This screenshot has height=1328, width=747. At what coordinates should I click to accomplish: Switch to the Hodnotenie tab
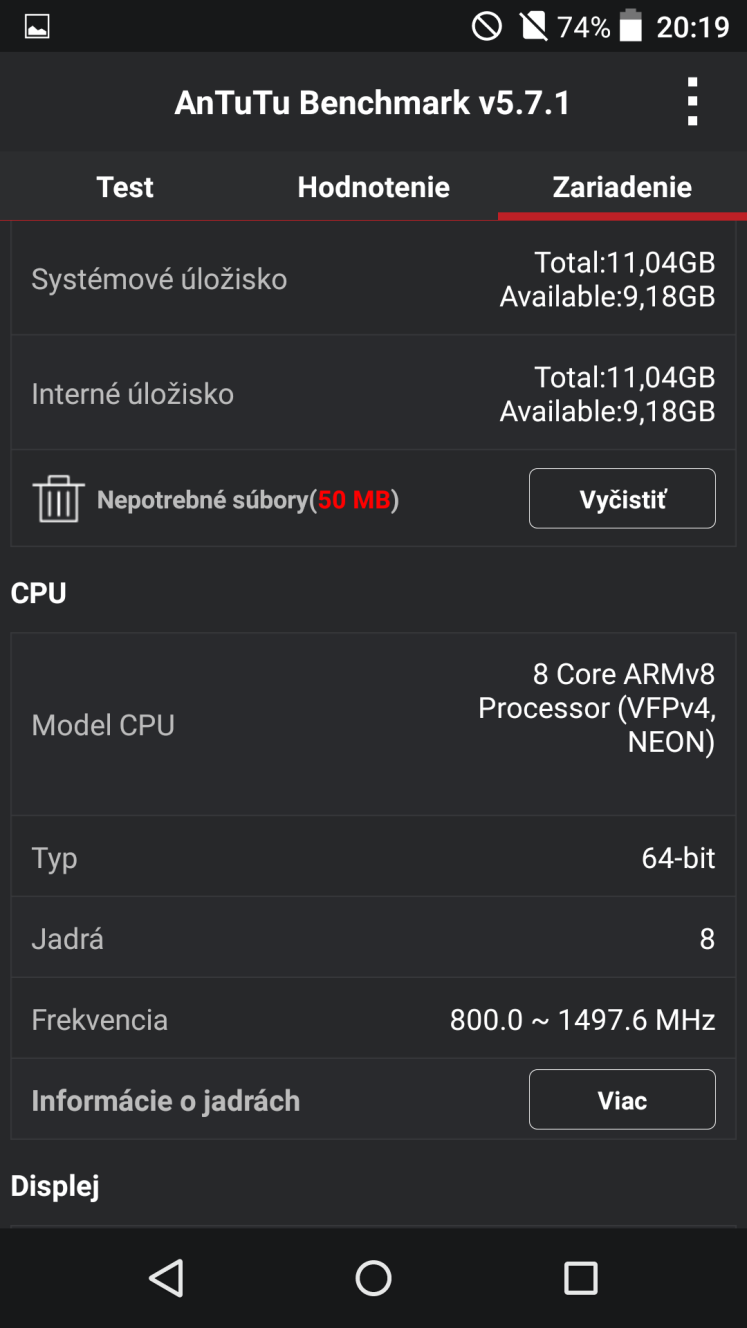(373, 187)
